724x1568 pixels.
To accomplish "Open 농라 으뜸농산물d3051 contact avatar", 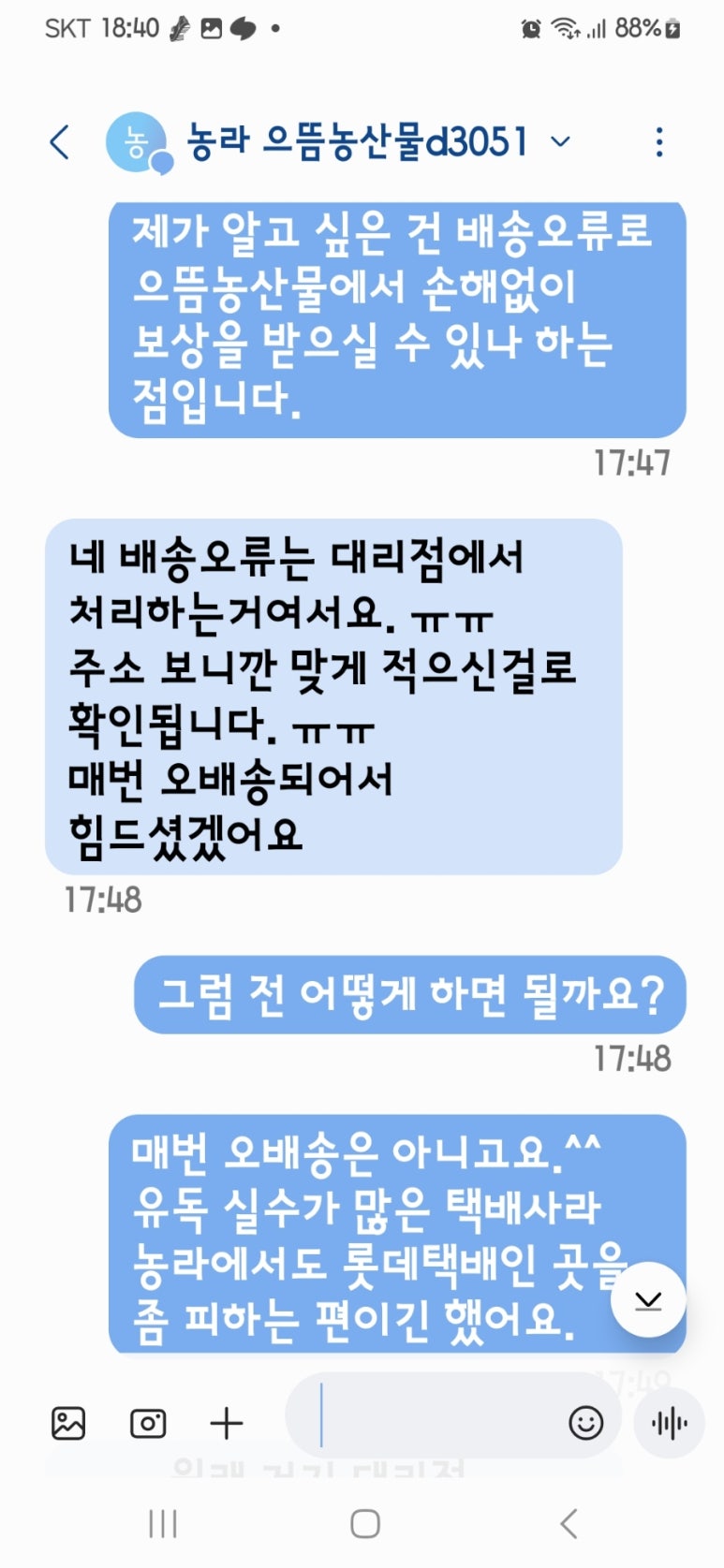I will (137, 142).
